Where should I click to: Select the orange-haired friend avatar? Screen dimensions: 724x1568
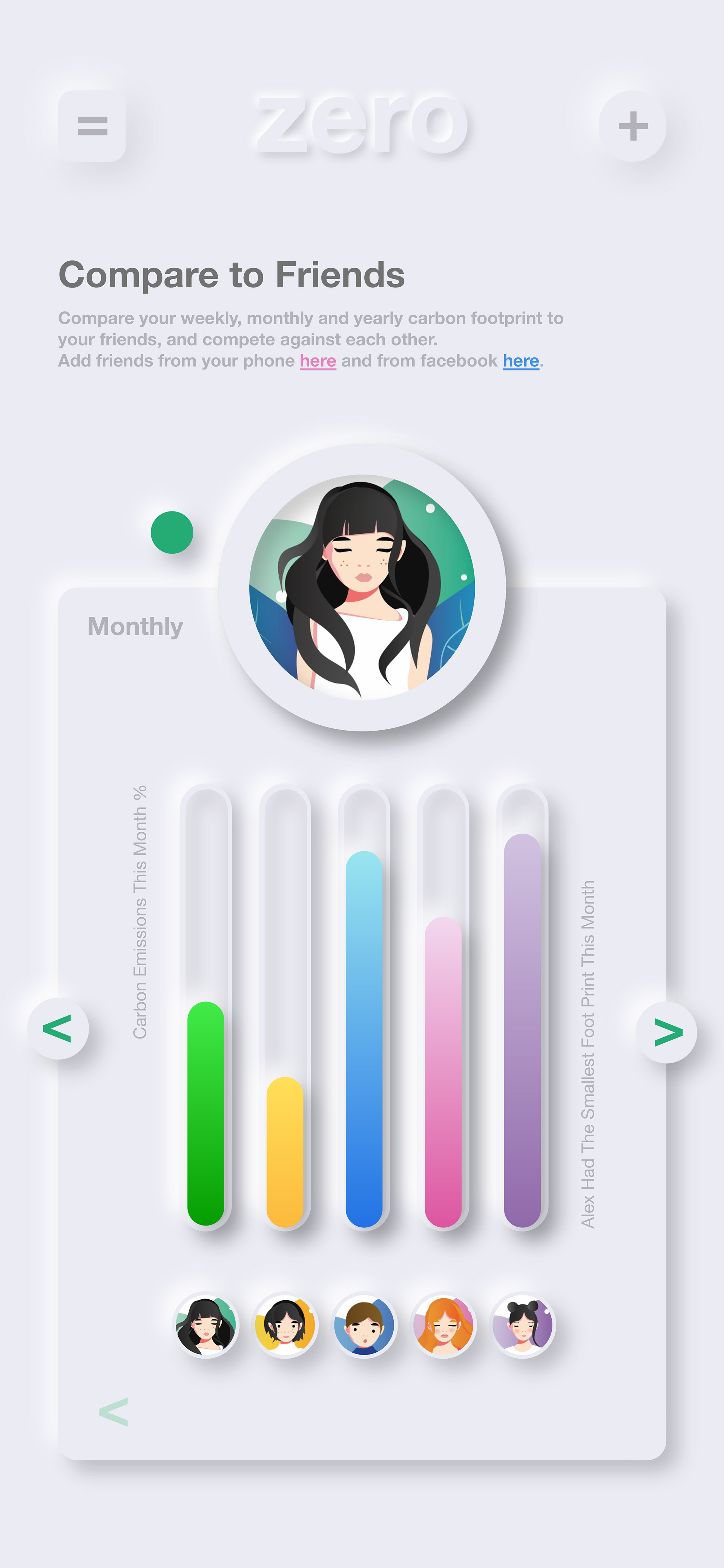[443, 1325]
